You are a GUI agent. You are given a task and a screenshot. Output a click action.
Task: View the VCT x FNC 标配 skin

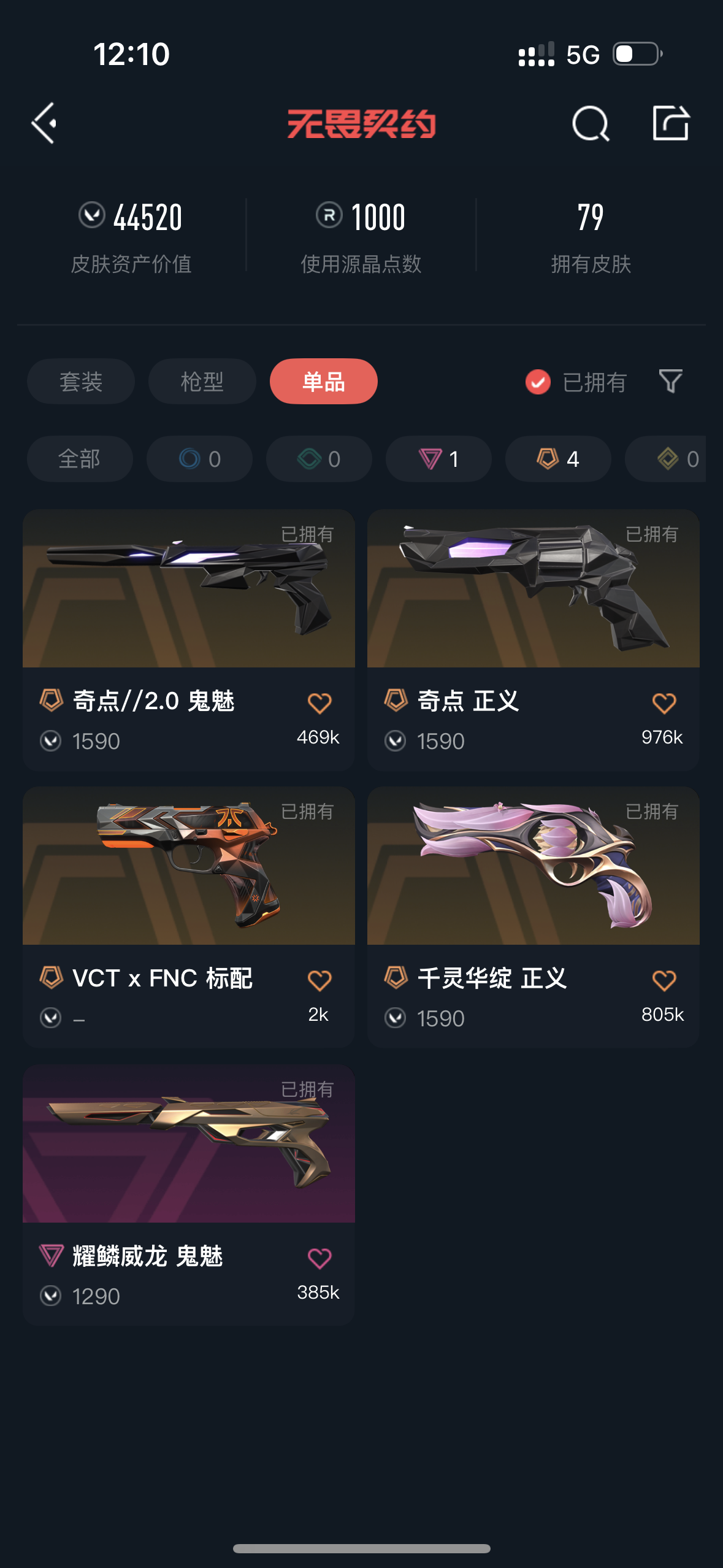pos(188,866)
